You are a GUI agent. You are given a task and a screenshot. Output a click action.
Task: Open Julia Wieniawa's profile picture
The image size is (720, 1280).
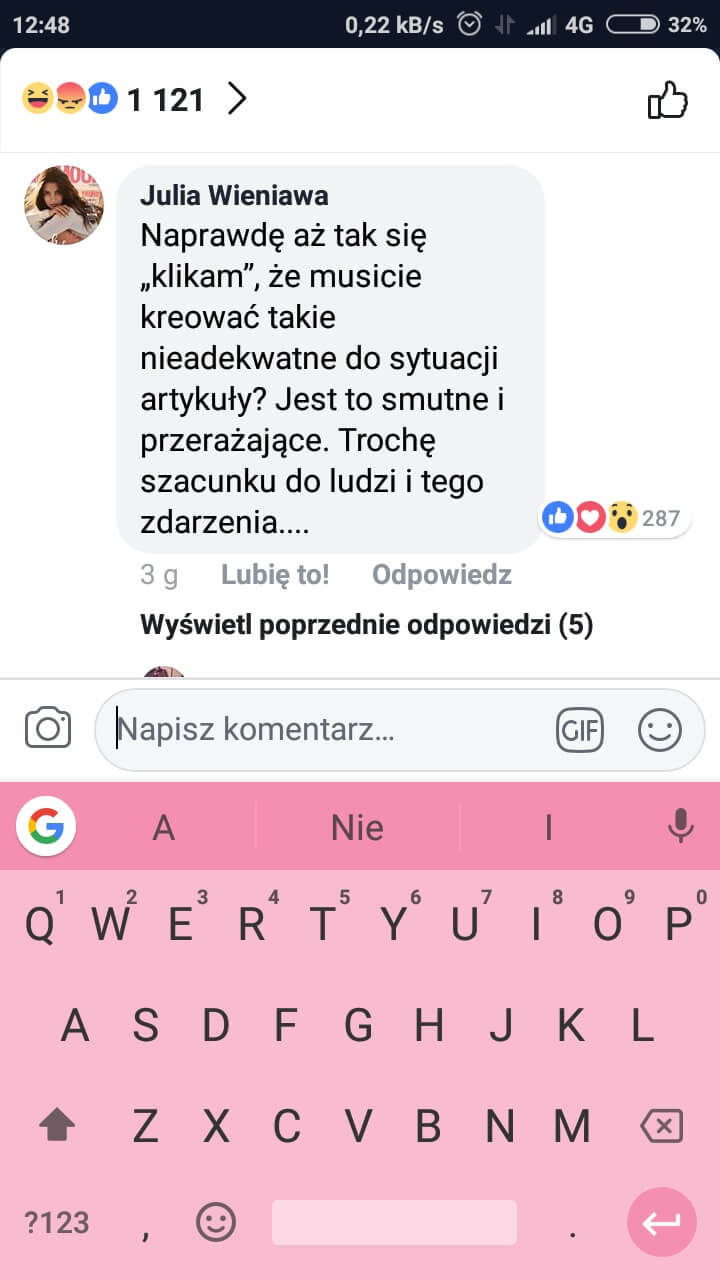63,205
